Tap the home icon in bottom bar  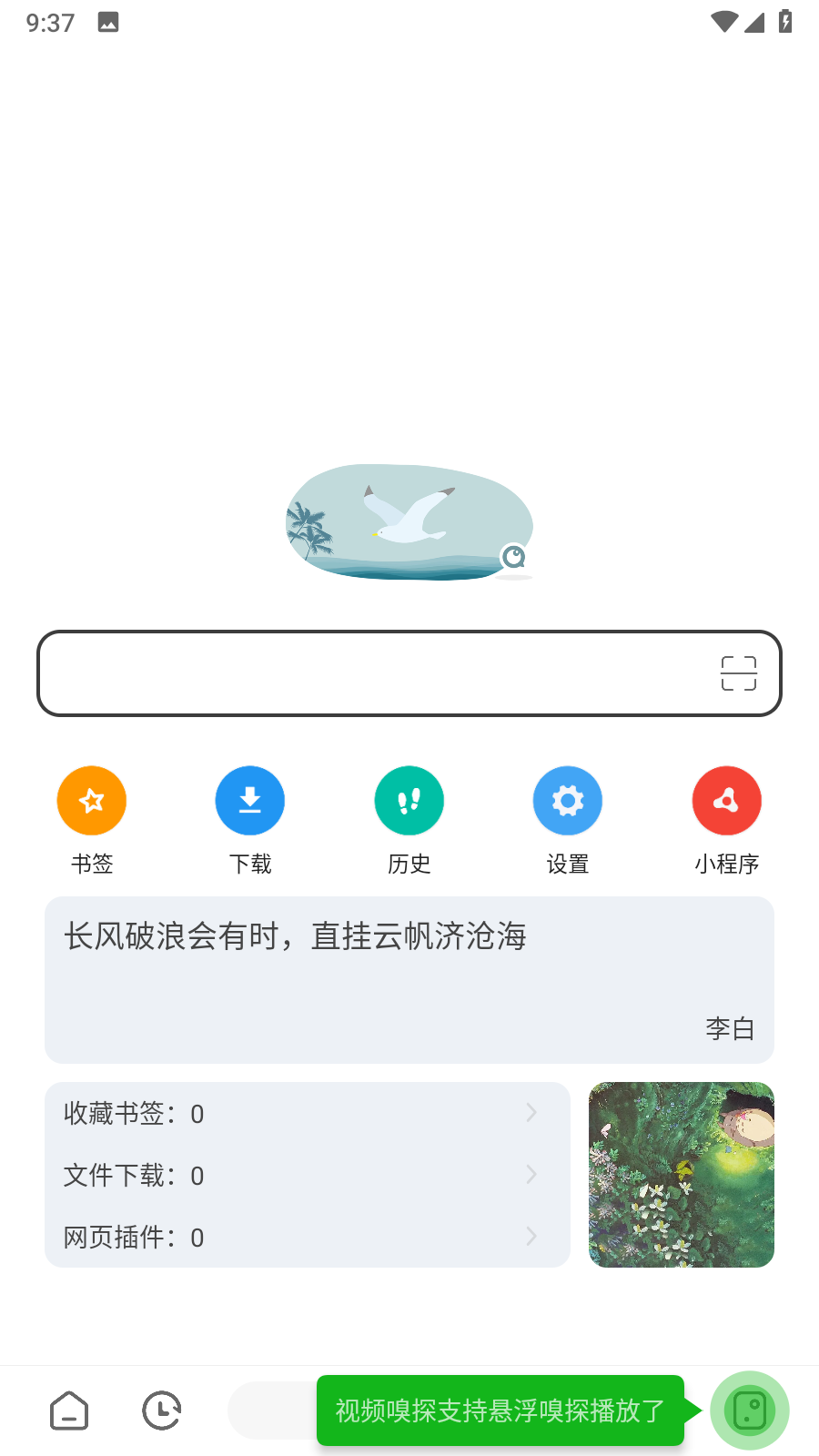69,1410
